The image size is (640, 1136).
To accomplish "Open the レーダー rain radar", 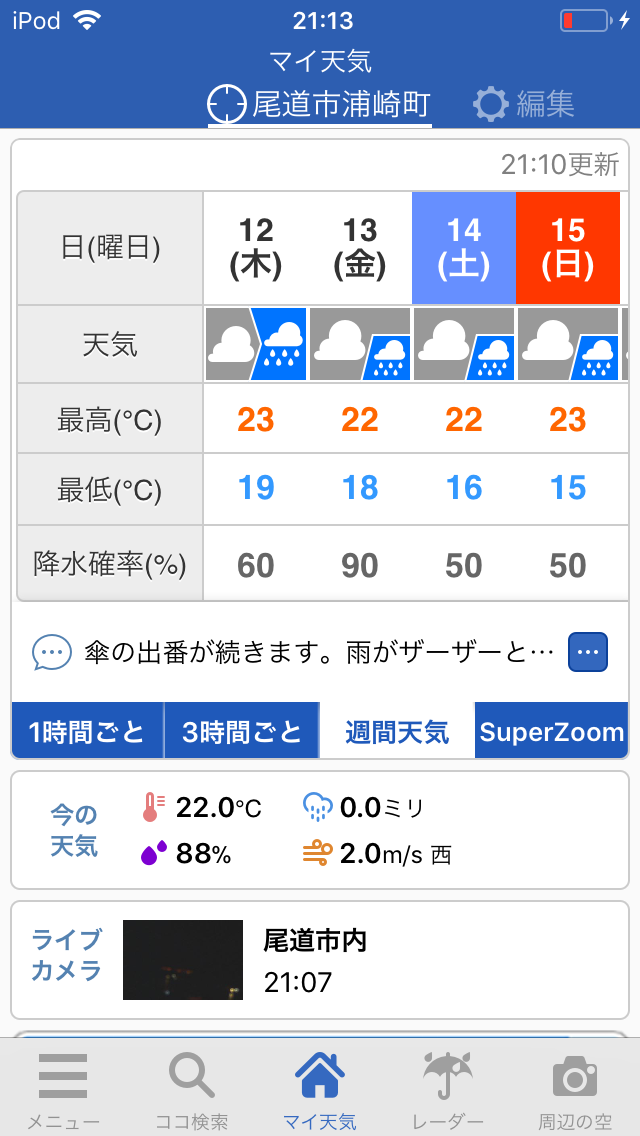I will (x=447, y=1087).
